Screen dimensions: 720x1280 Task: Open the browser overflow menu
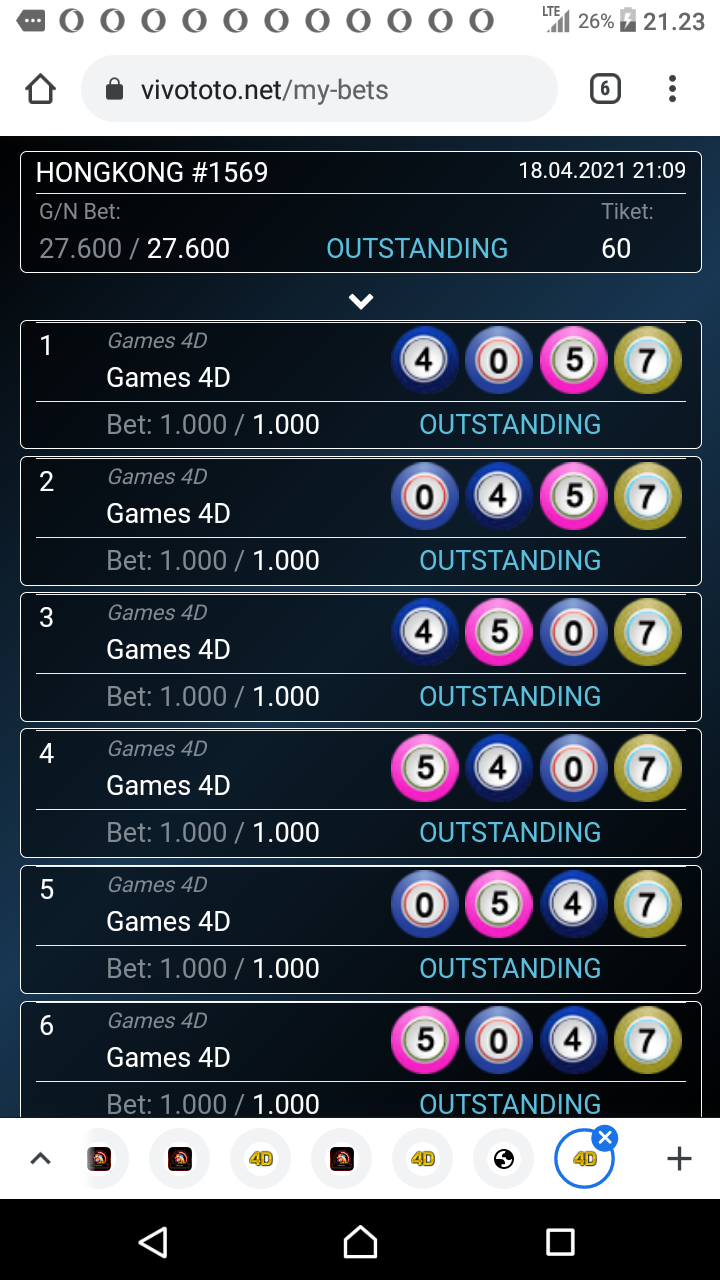[672, 90]
